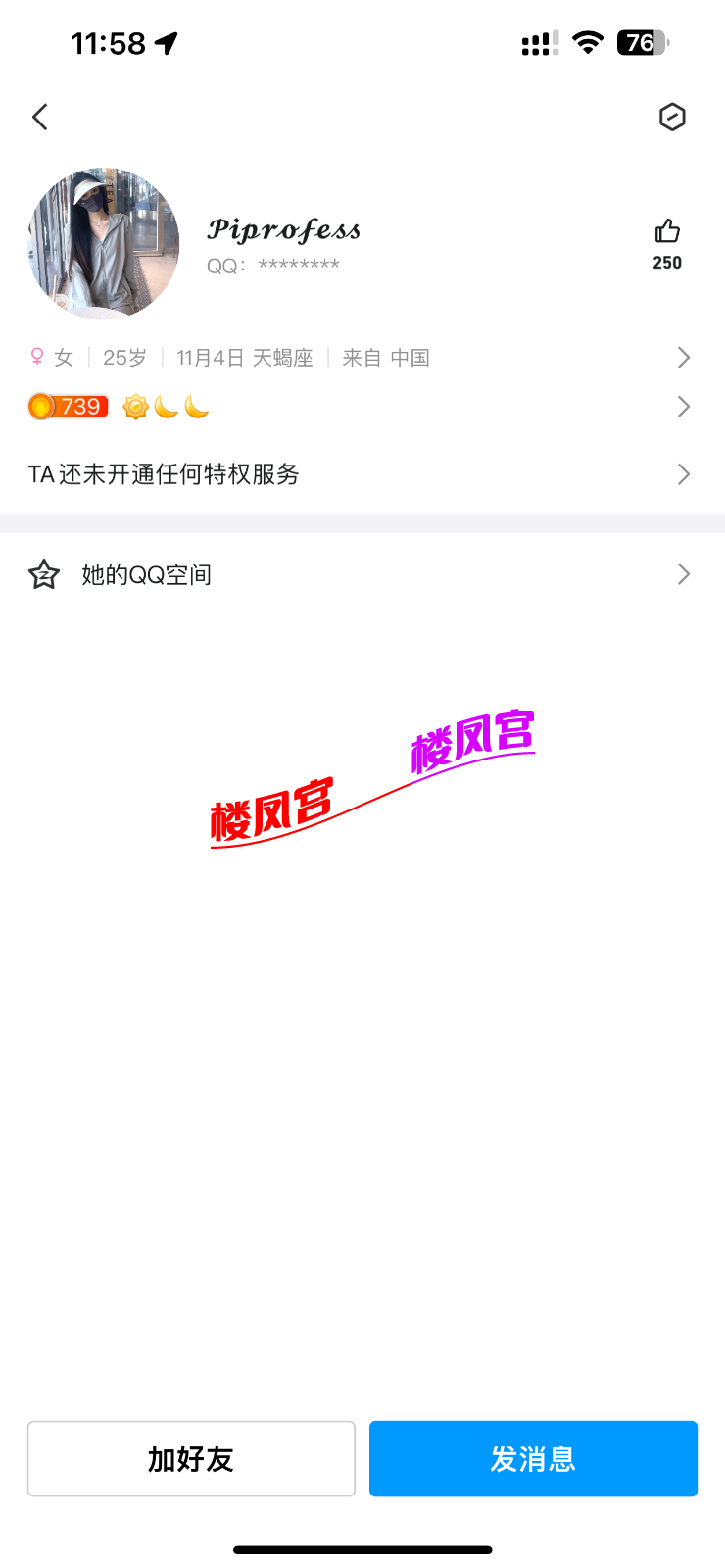Tap the back arrow to return
Image resolution: width=725 pixels, height=1568 pixels.
pyautogui.click(x=39, y=117)
